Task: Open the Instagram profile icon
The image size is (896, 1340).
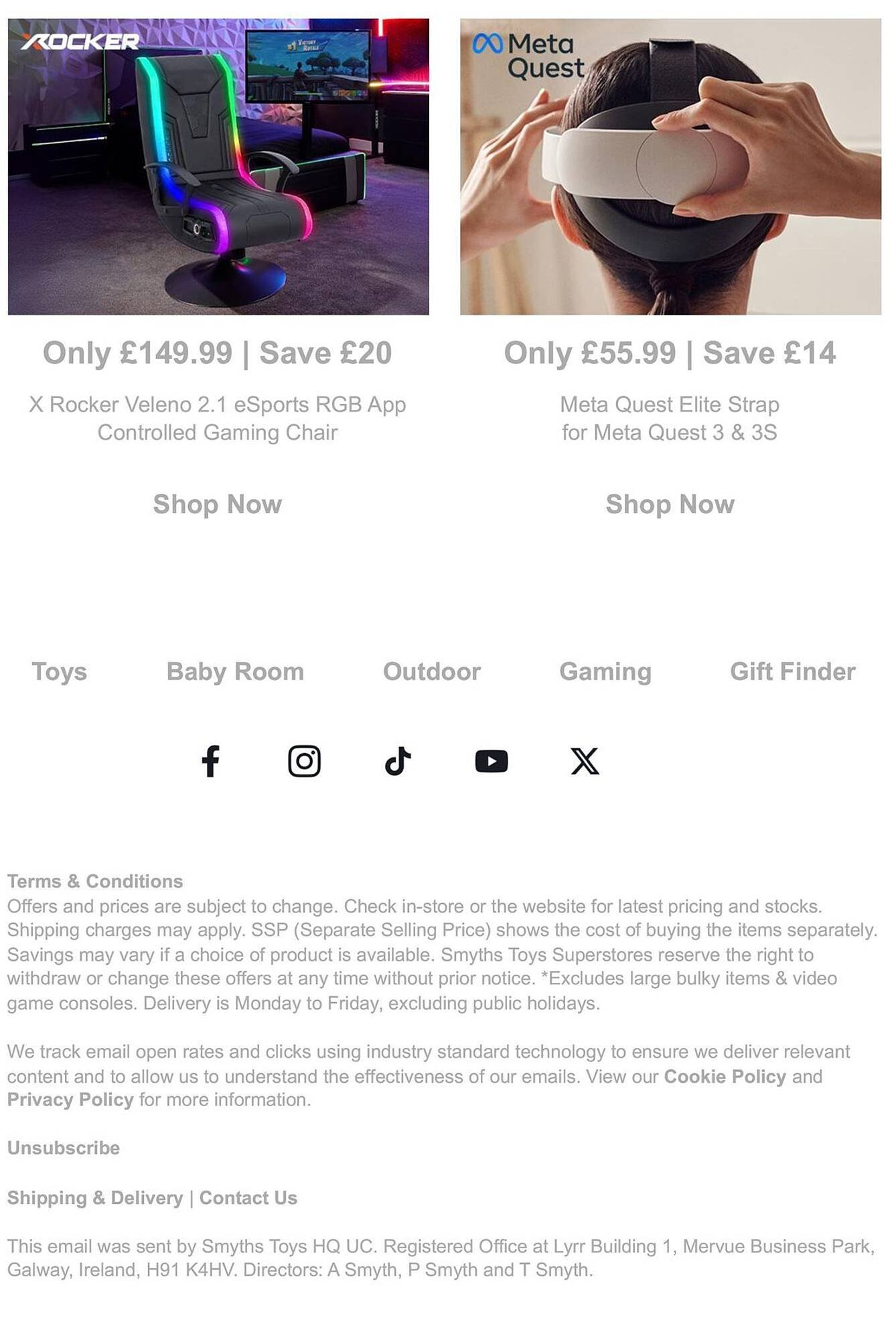Action: click(x=305, y=761)
